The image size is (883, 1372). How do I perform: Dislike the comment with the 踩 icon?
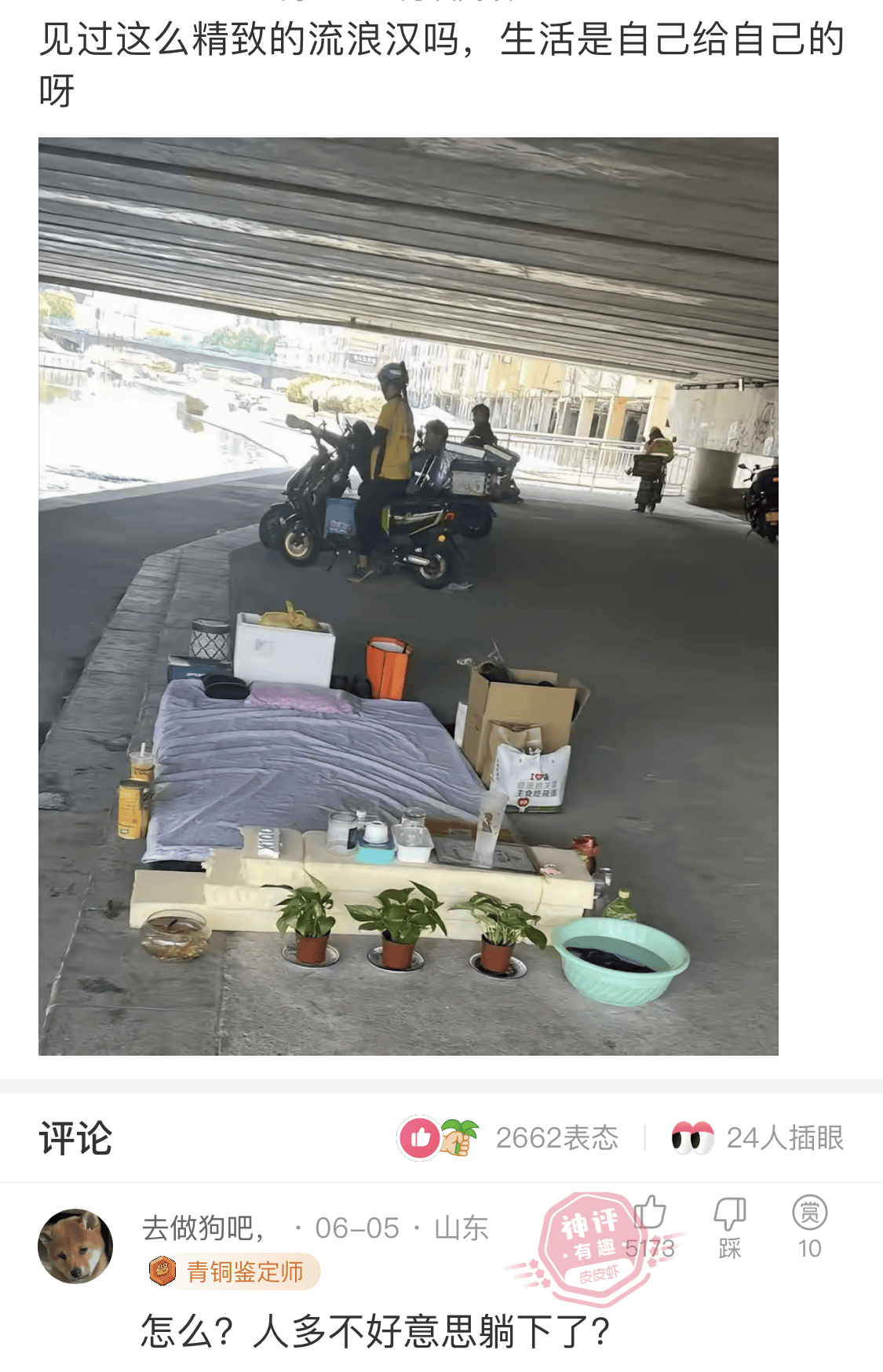pyautogui.click(x=730, y=1224)
